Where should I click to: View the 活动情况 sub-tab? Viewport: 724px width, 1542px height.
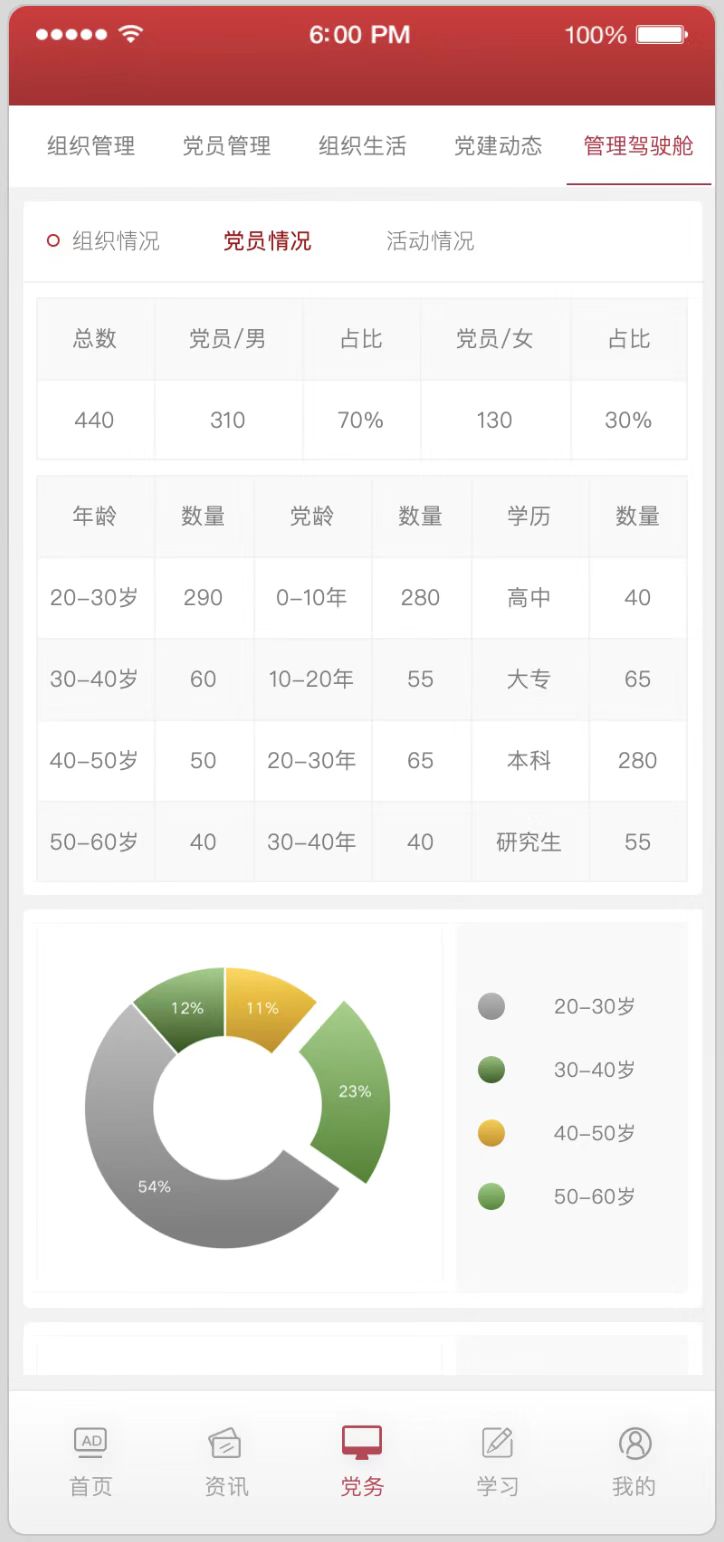point(430,241)
